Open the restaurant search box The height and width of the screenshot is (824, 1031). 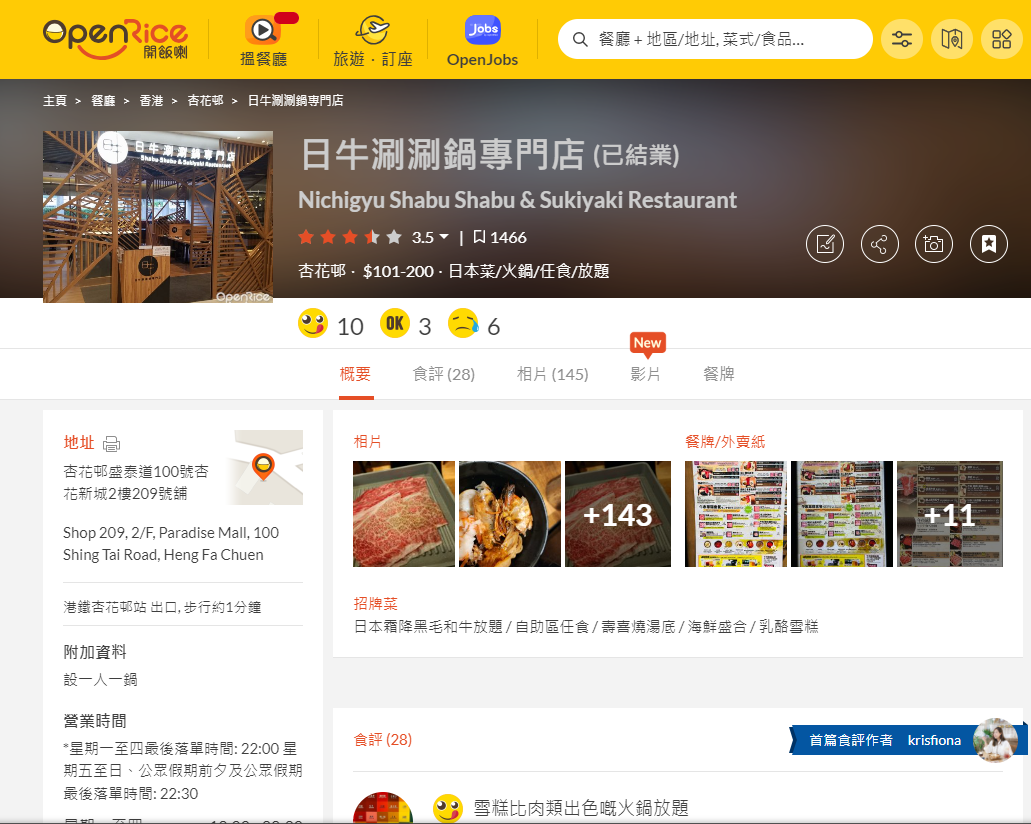[x=715, y=40]
